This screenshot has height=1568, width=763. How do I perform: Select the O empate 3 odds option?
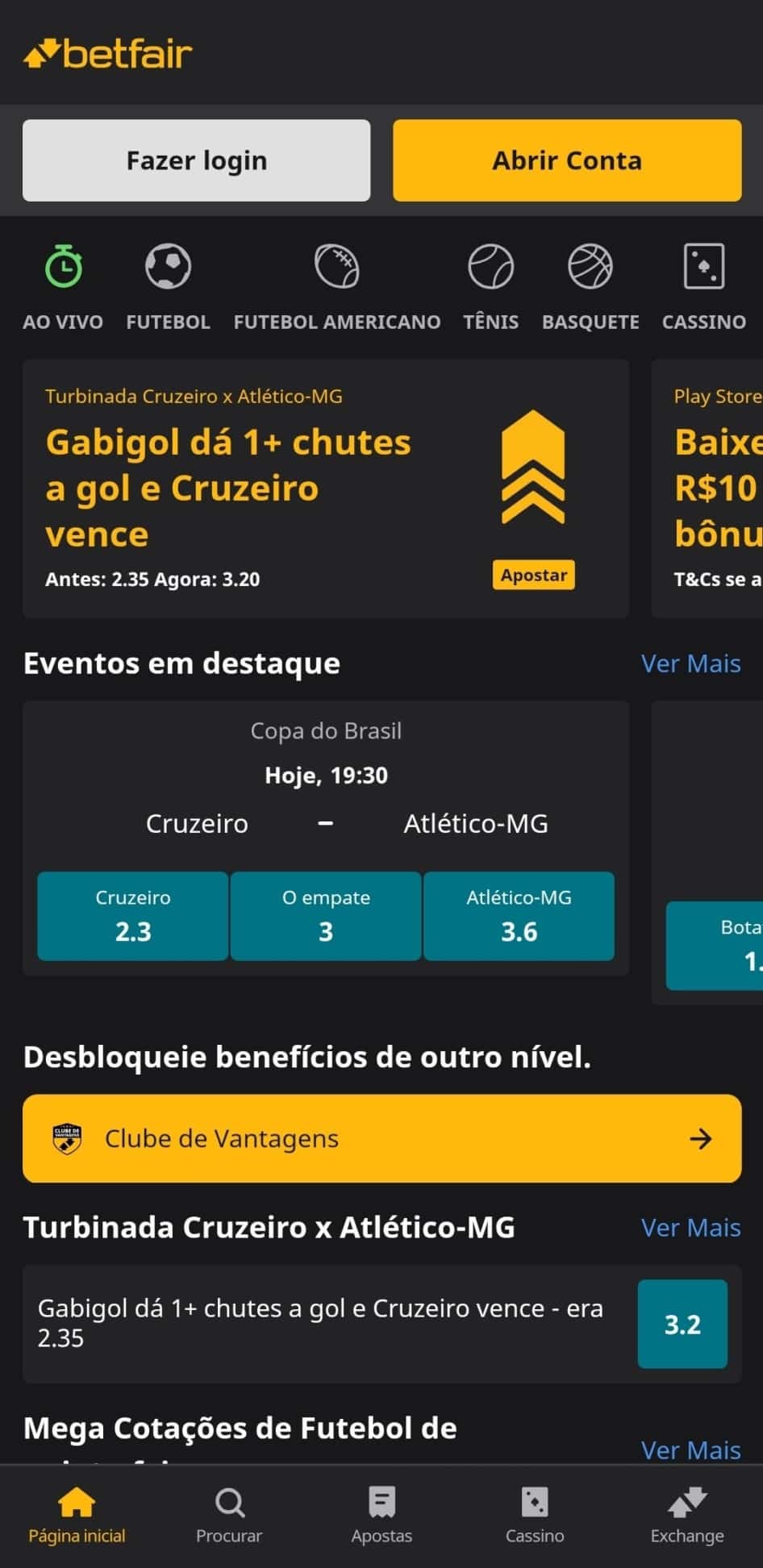click(x=325, y=916)
